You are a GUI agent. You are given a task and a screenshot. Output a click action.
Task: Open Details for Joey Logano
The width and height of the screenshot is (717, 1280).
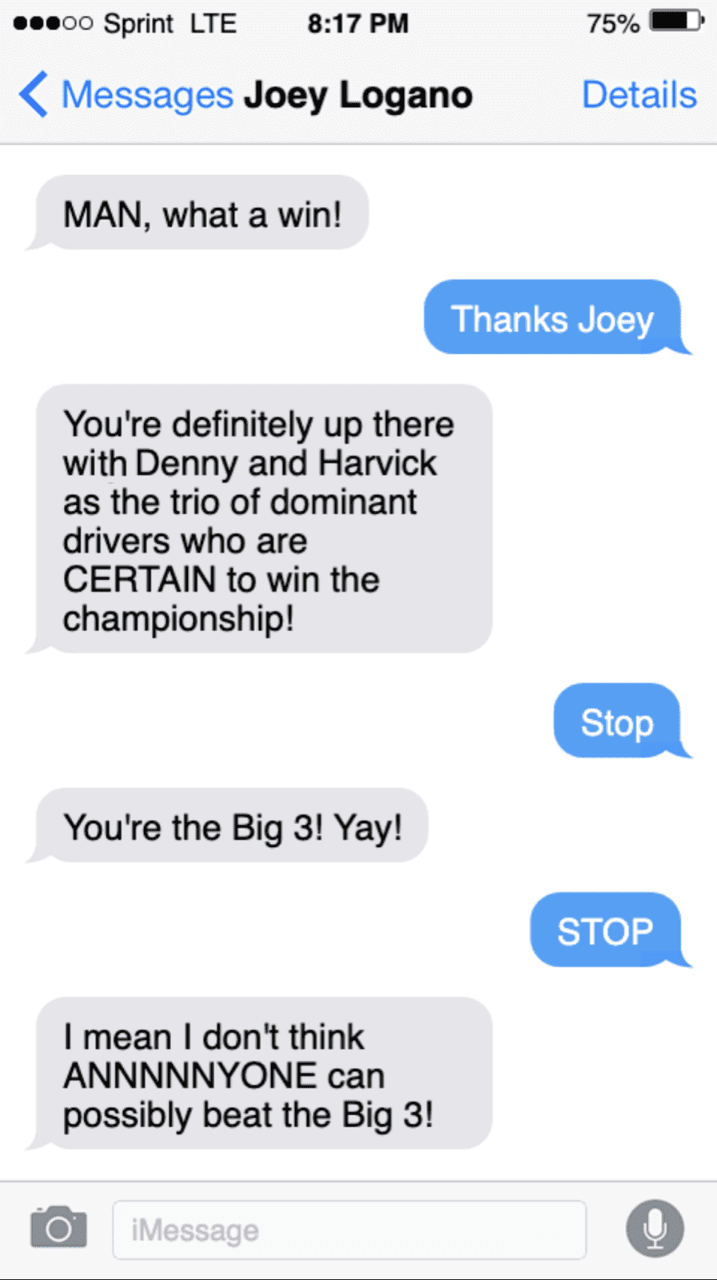(x=638, y=96)
